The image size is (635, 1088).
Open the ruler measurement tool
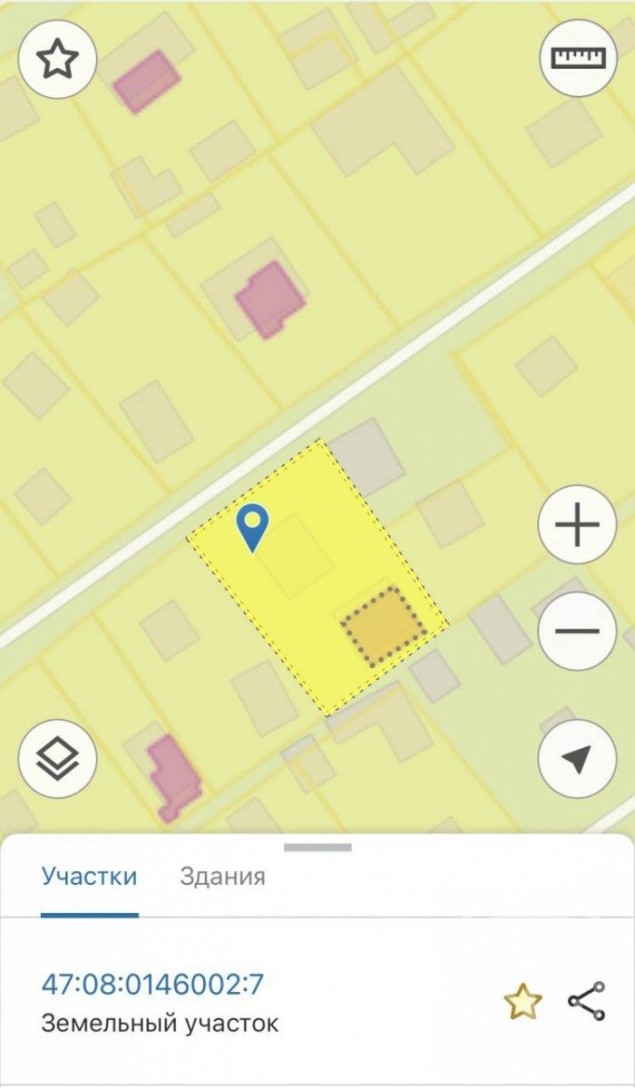click(578, 58)
